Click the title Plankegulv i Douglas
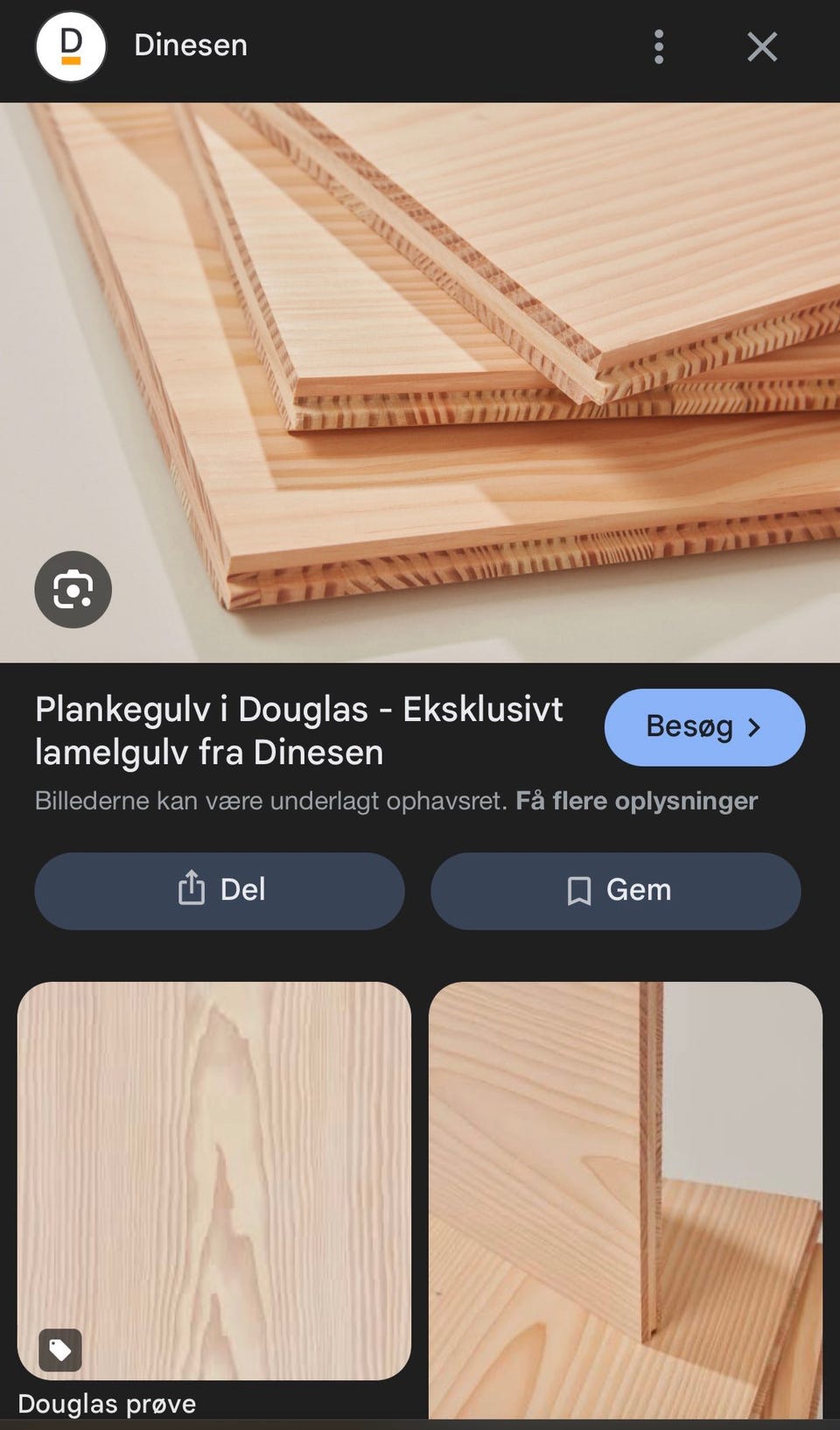840x1430 pixels. pos(297,731)
